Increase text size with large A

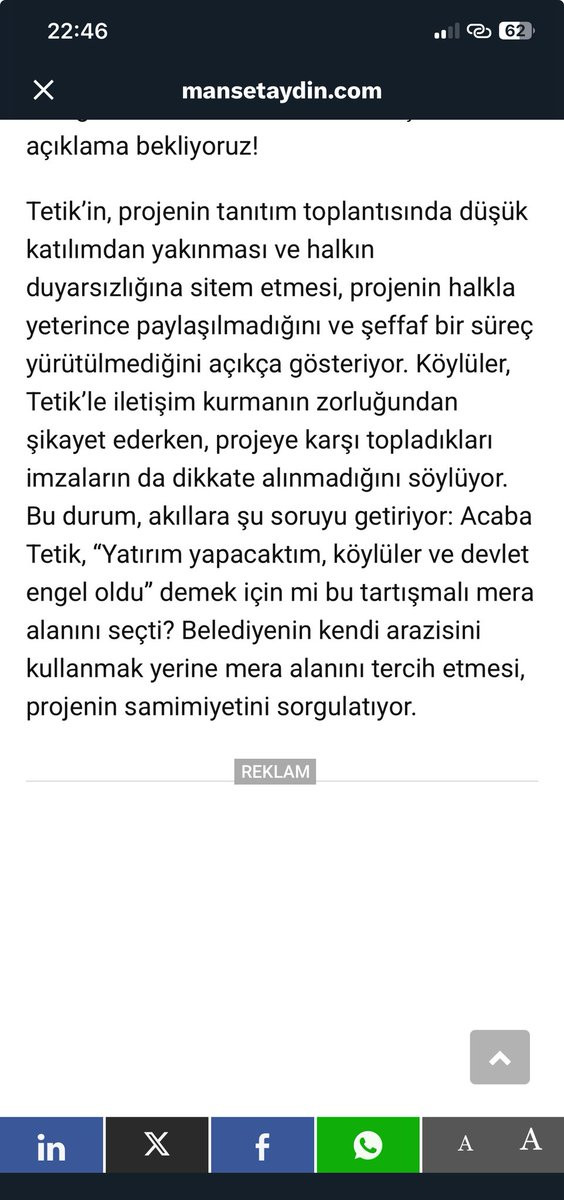point(530,1139)
